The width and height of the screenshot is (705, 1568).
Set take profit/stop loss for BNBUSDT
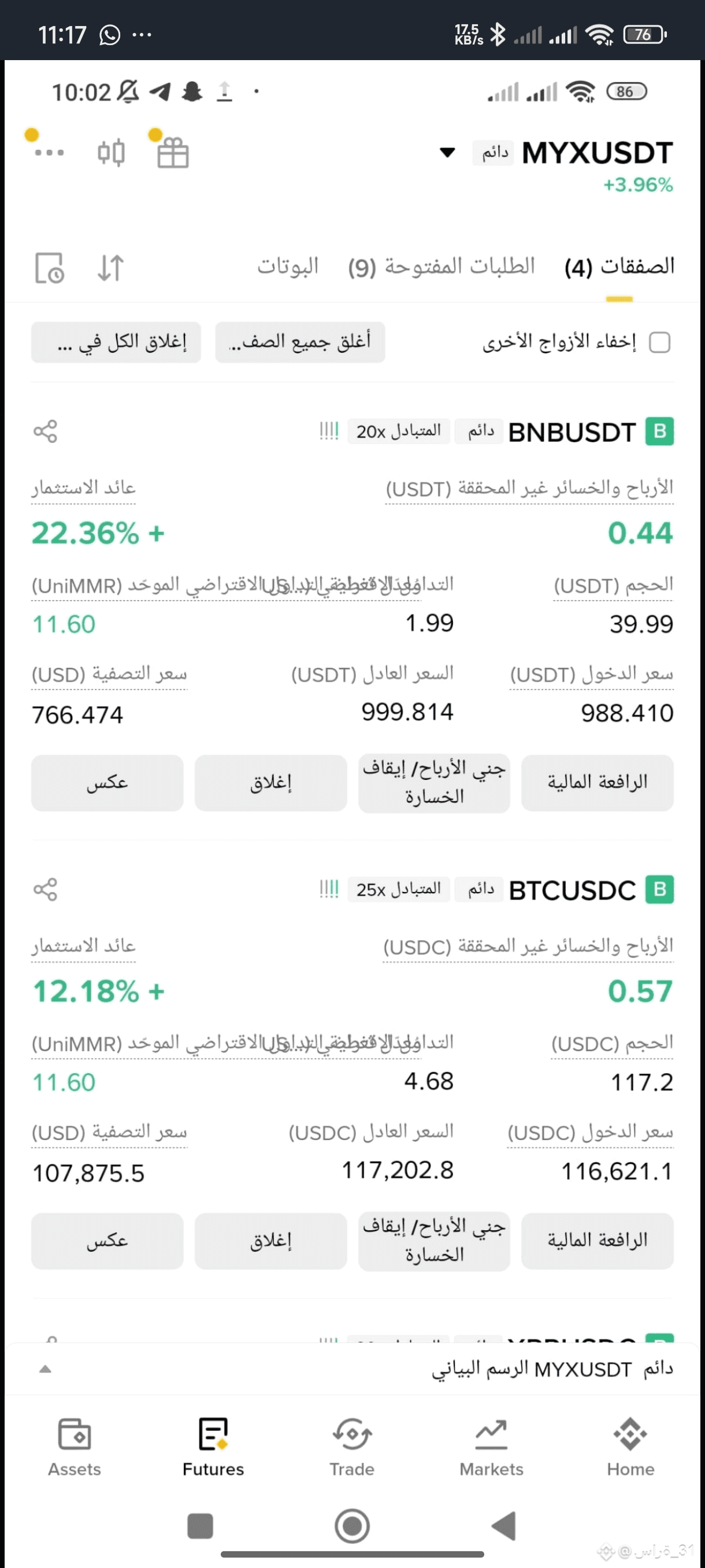(x=434, y=783)
